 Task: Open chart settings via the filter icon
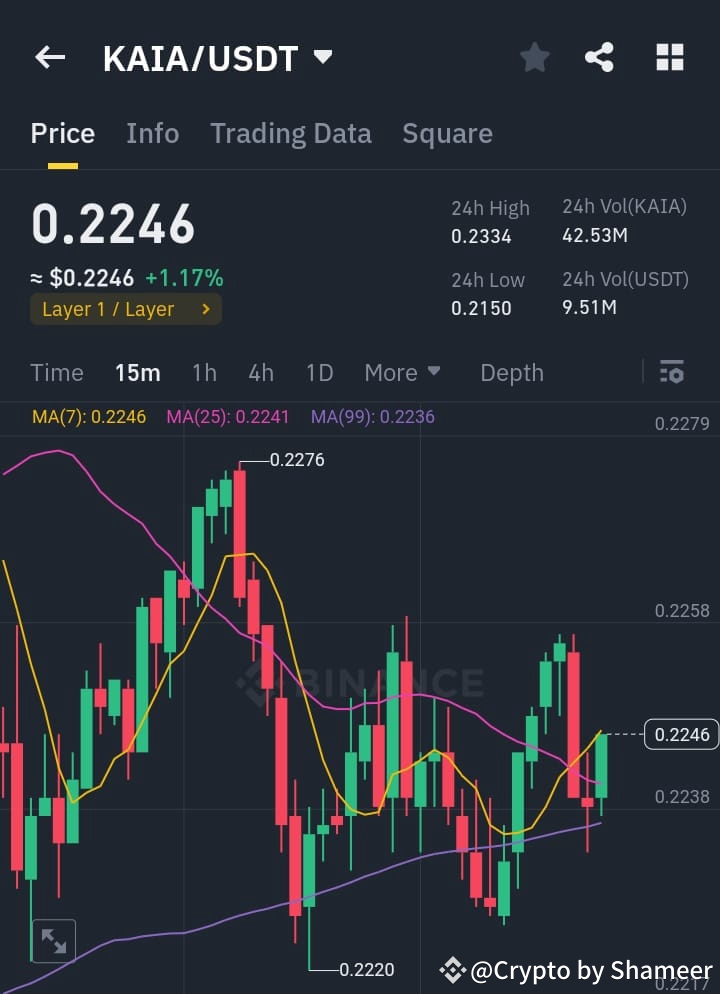[671, 372]
